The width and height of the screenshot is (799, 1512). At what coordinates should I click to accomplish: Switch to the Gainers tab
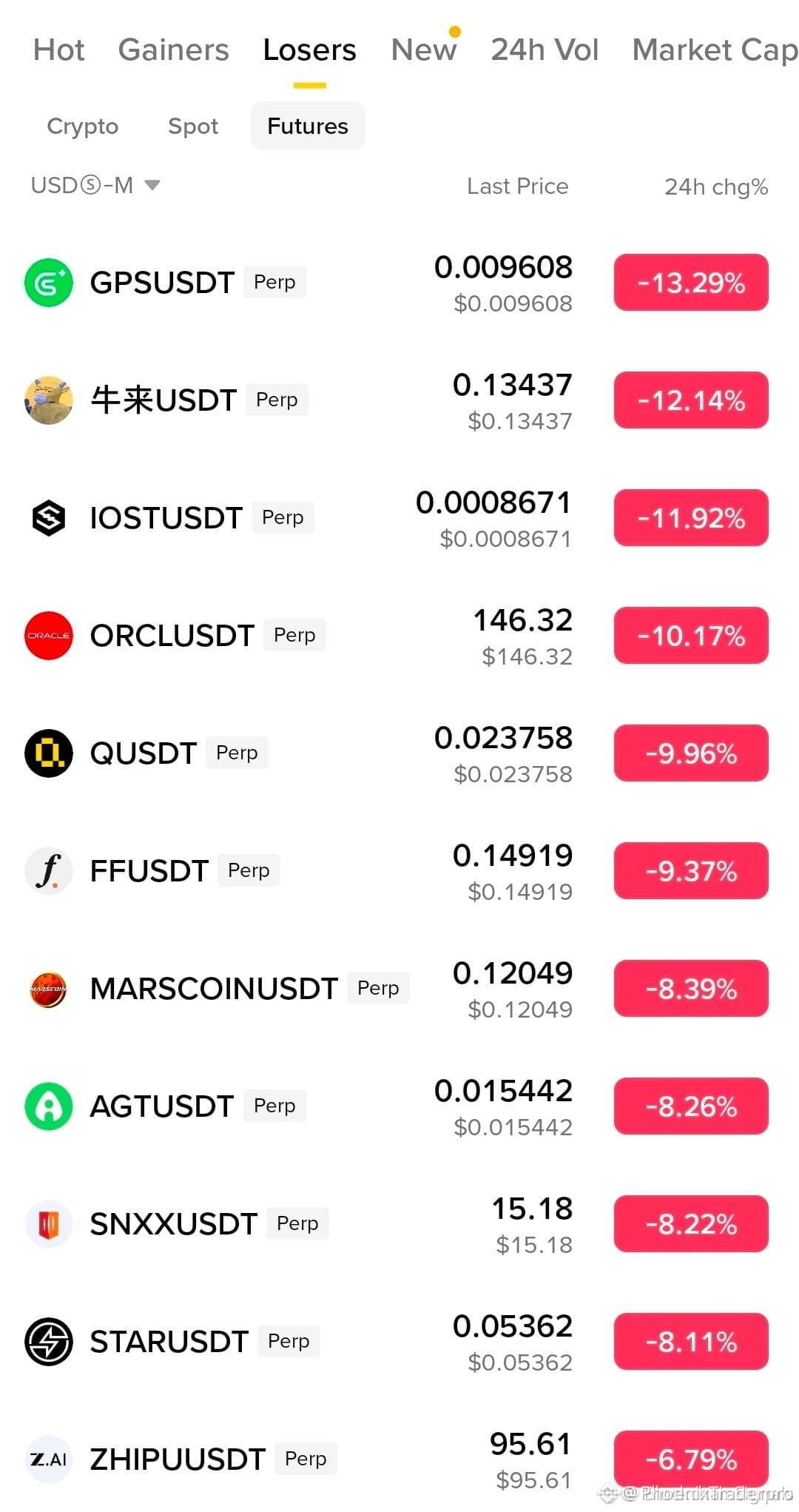(173, 50)
